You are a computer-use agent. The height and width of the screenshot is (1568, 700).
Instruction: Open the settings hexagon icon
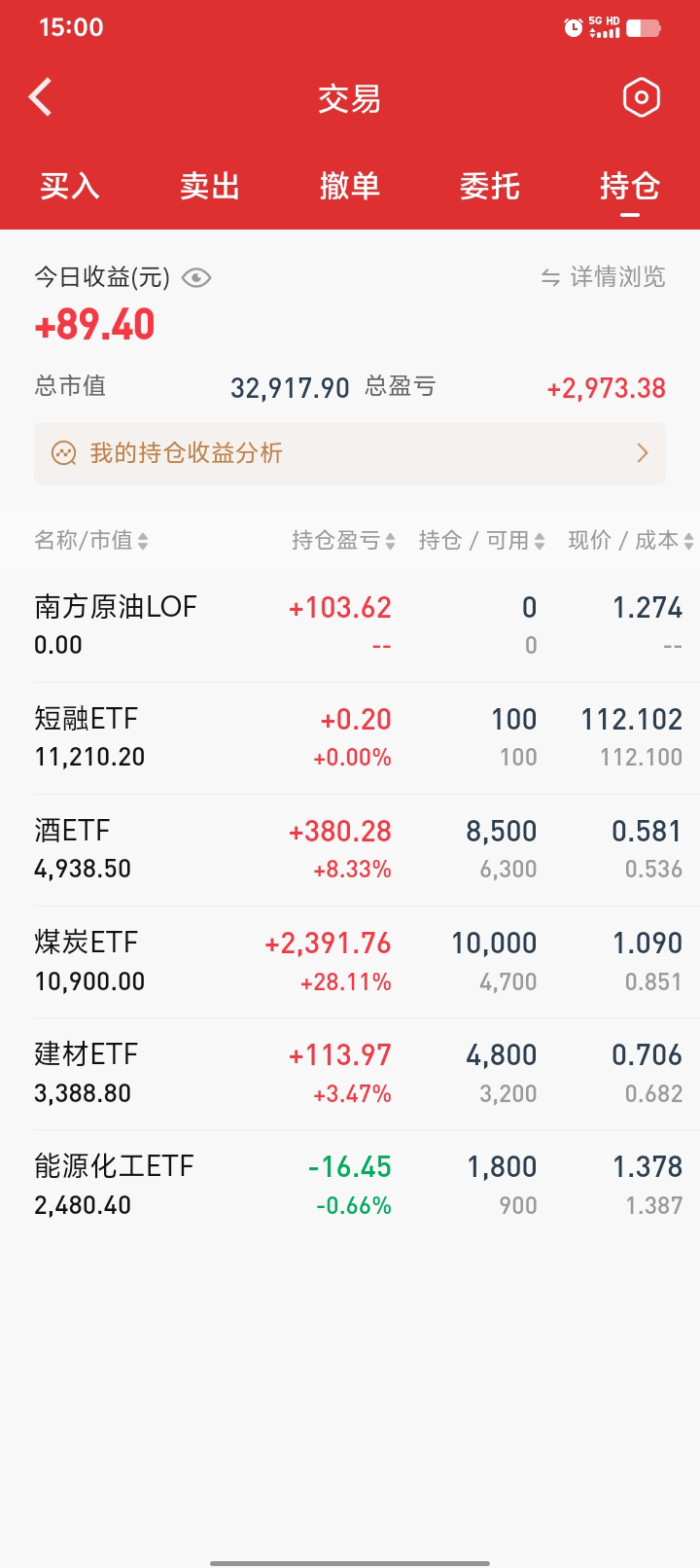point(641,97)
